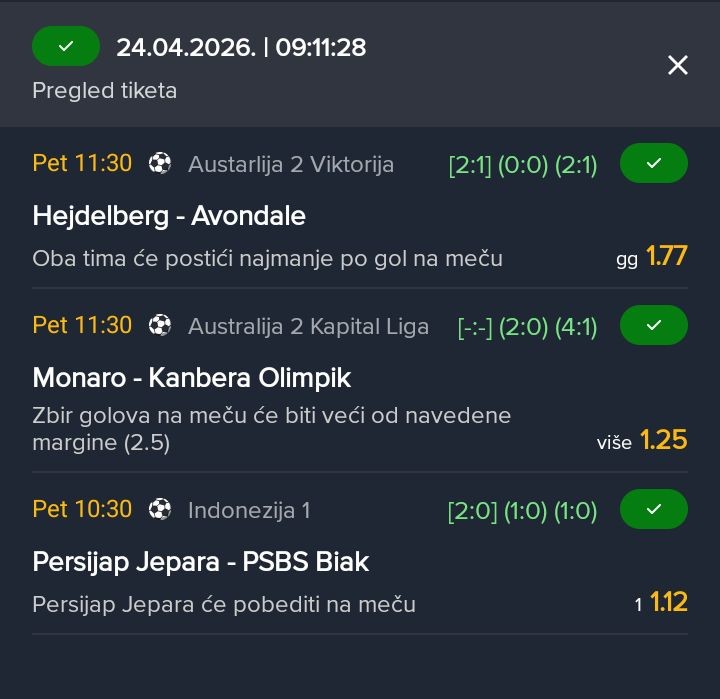Close the ticket overview
The image size is (720, 699).
[678, 66]
